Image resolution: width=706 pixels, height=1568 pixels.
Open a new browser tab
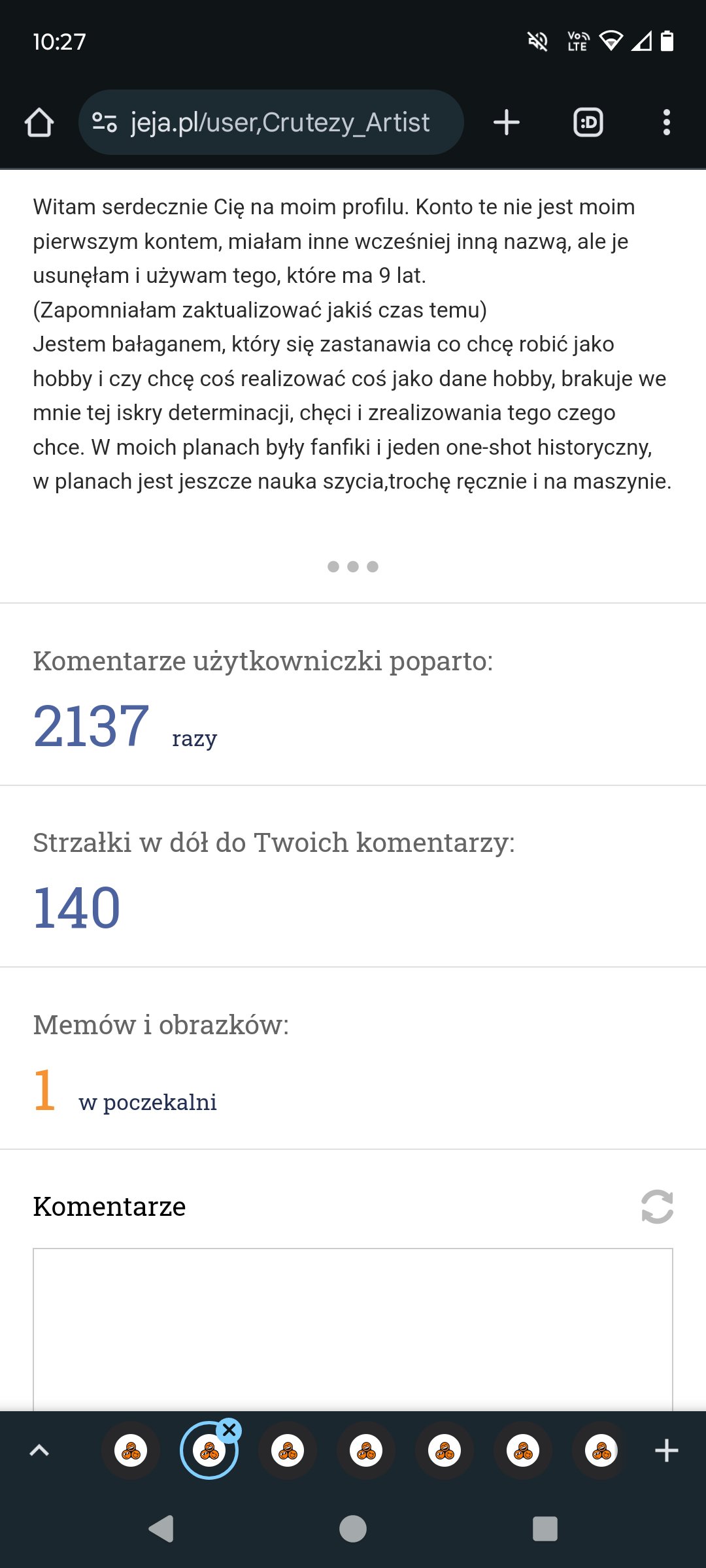point(507,122)
